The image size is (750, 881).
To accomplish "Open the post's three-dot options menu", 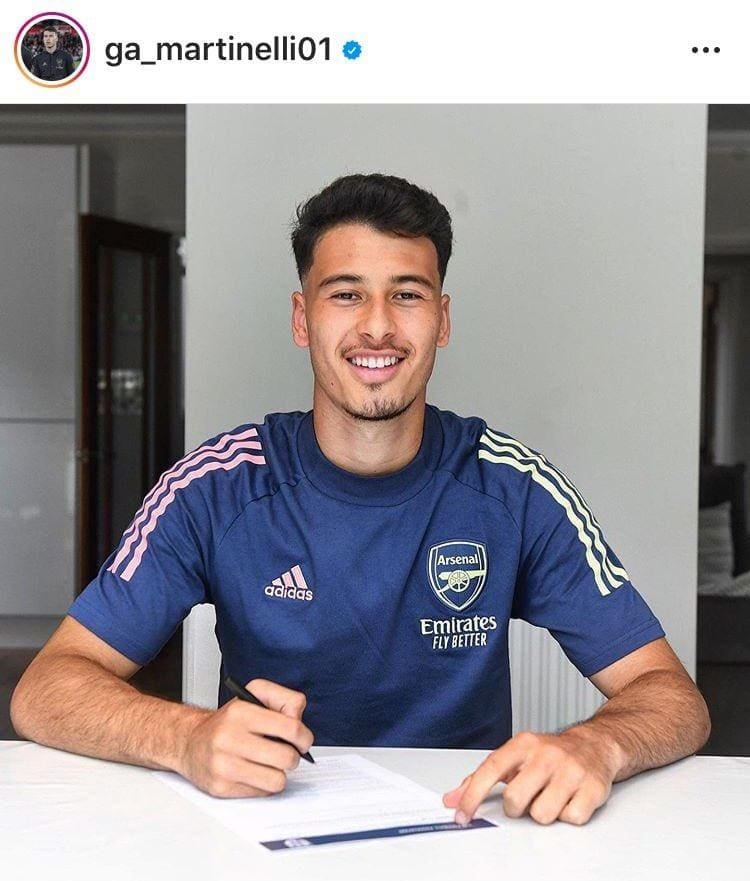I will pos(705,50).
